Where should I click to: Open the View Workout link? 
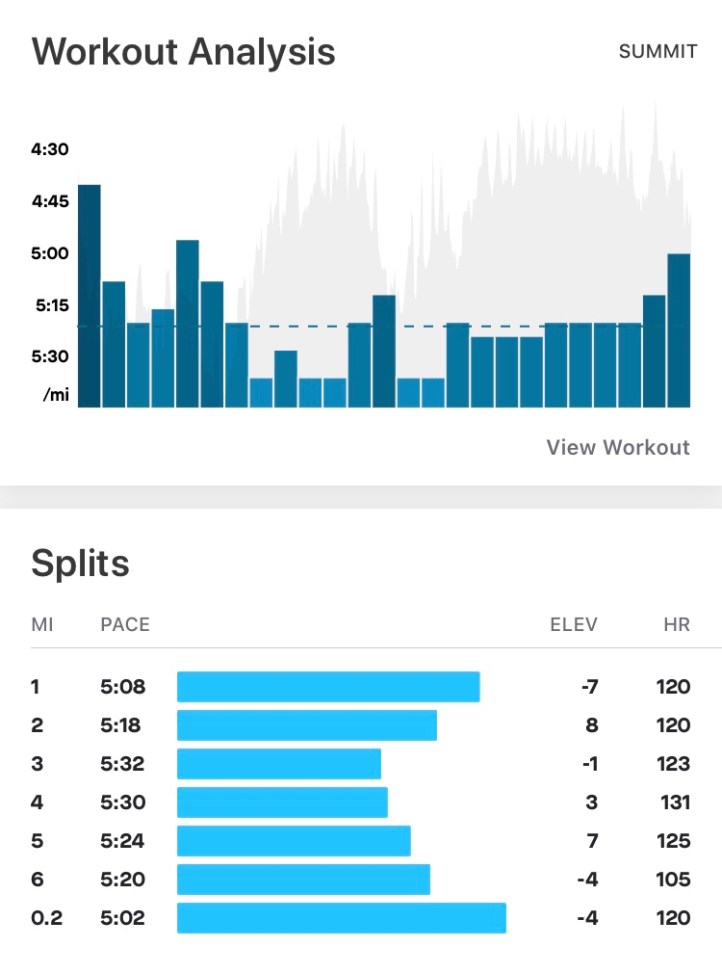[x=617, y=447]
